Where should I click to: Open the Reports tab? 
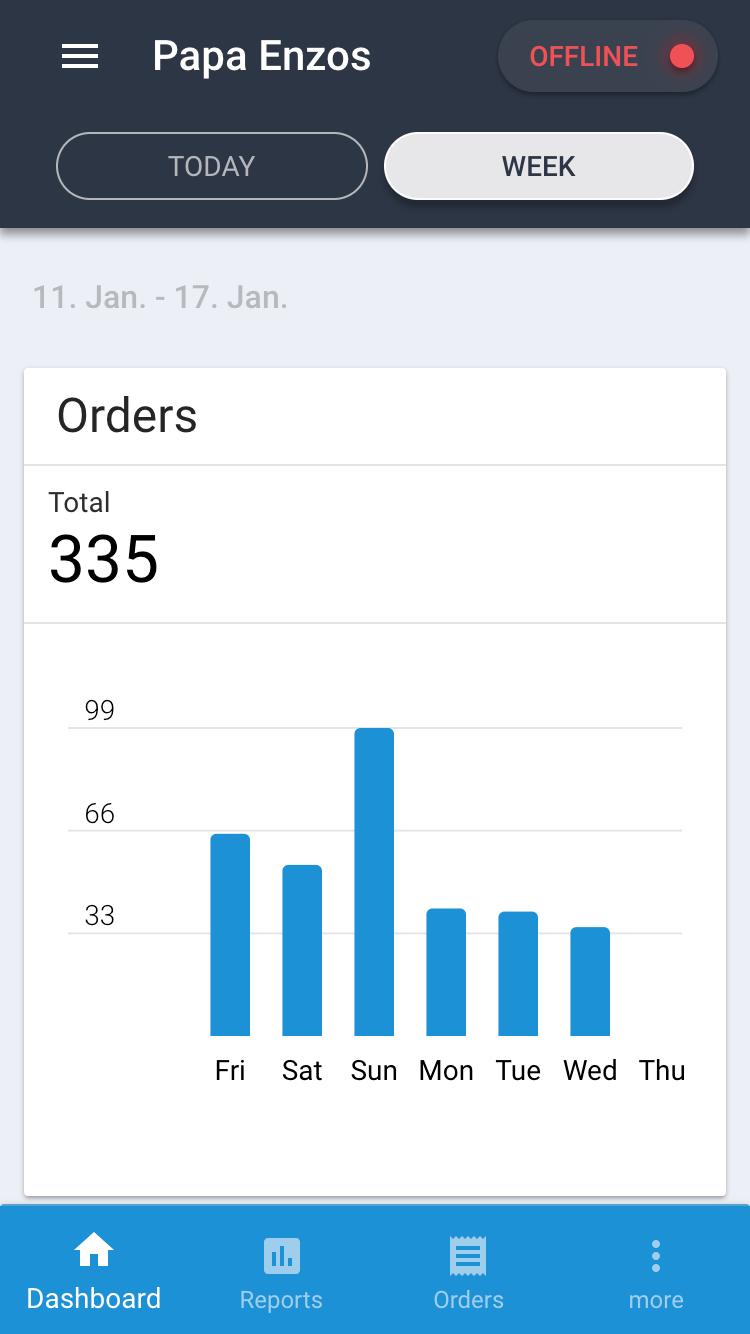[281, 1271]
